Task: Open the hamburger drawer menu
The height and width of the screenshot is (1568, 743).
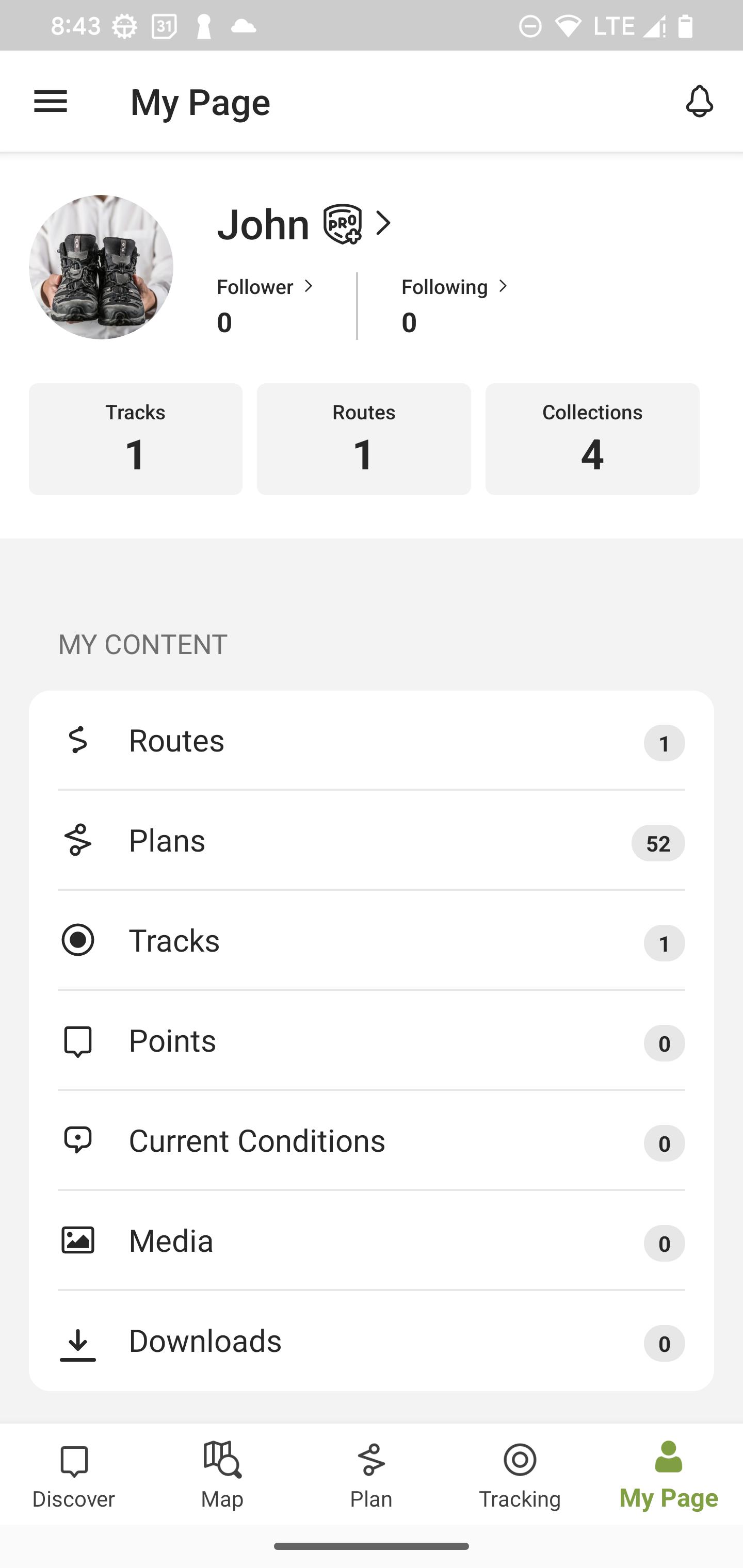Action: tap(51, 101)
